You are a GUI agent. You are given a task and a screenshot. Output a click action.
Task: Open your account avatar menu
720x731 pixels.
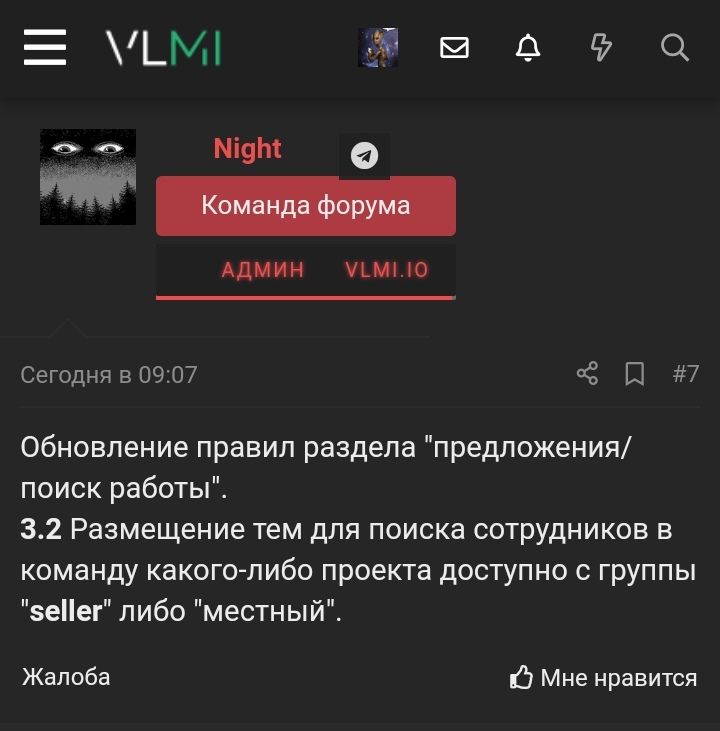pos(378,48)
